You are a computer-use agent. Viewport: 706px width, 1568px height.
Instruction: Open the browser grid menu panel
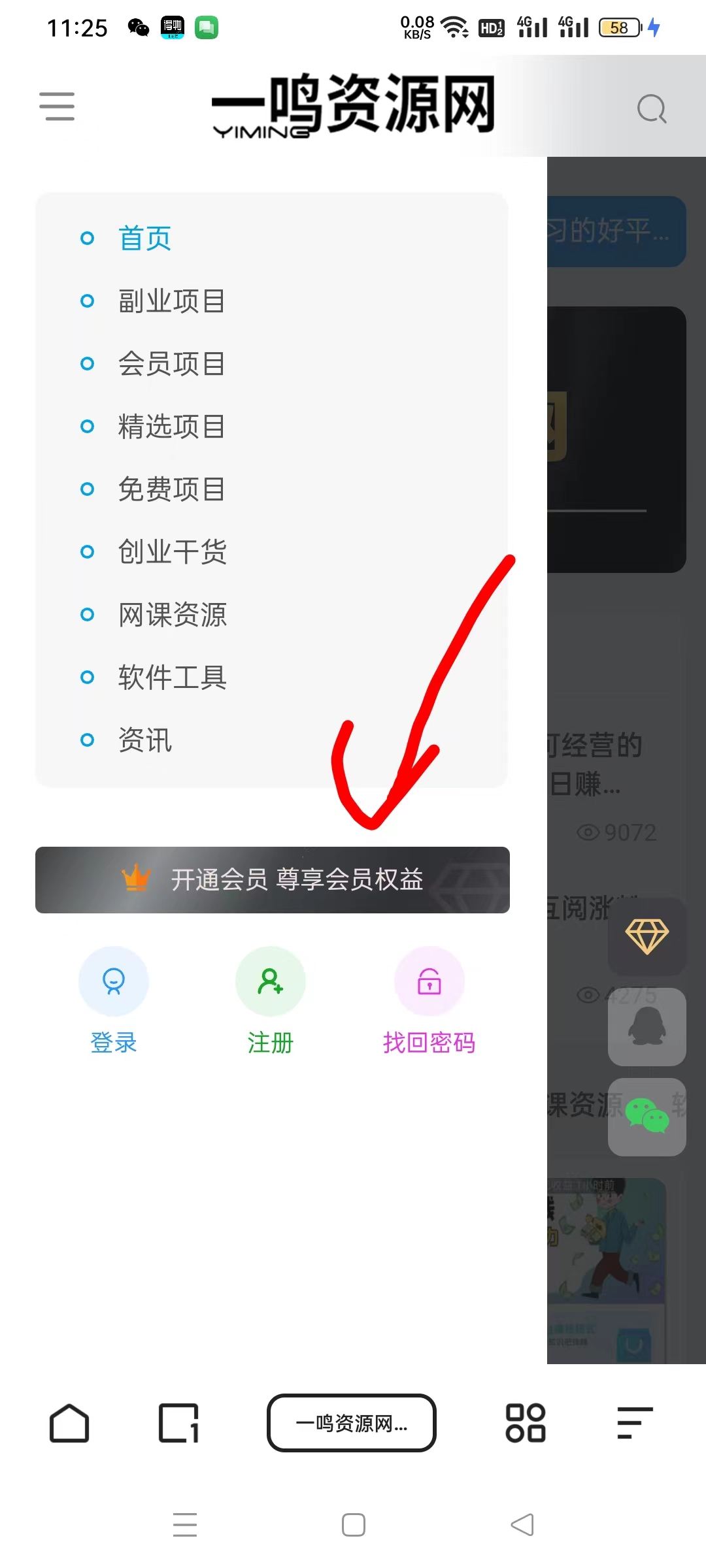coord(525,1422)
